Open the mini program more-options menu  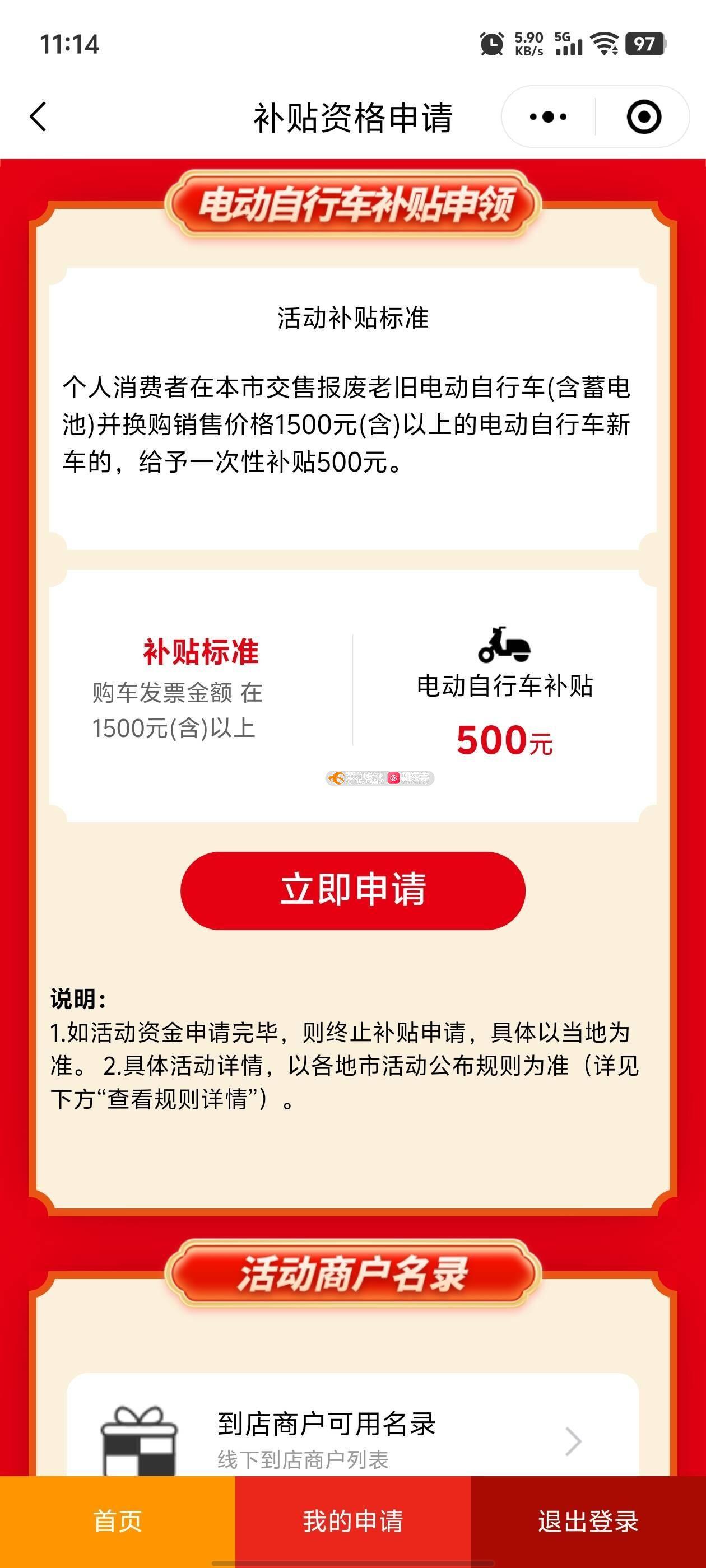pyautogui.click(x=548, y=116)
